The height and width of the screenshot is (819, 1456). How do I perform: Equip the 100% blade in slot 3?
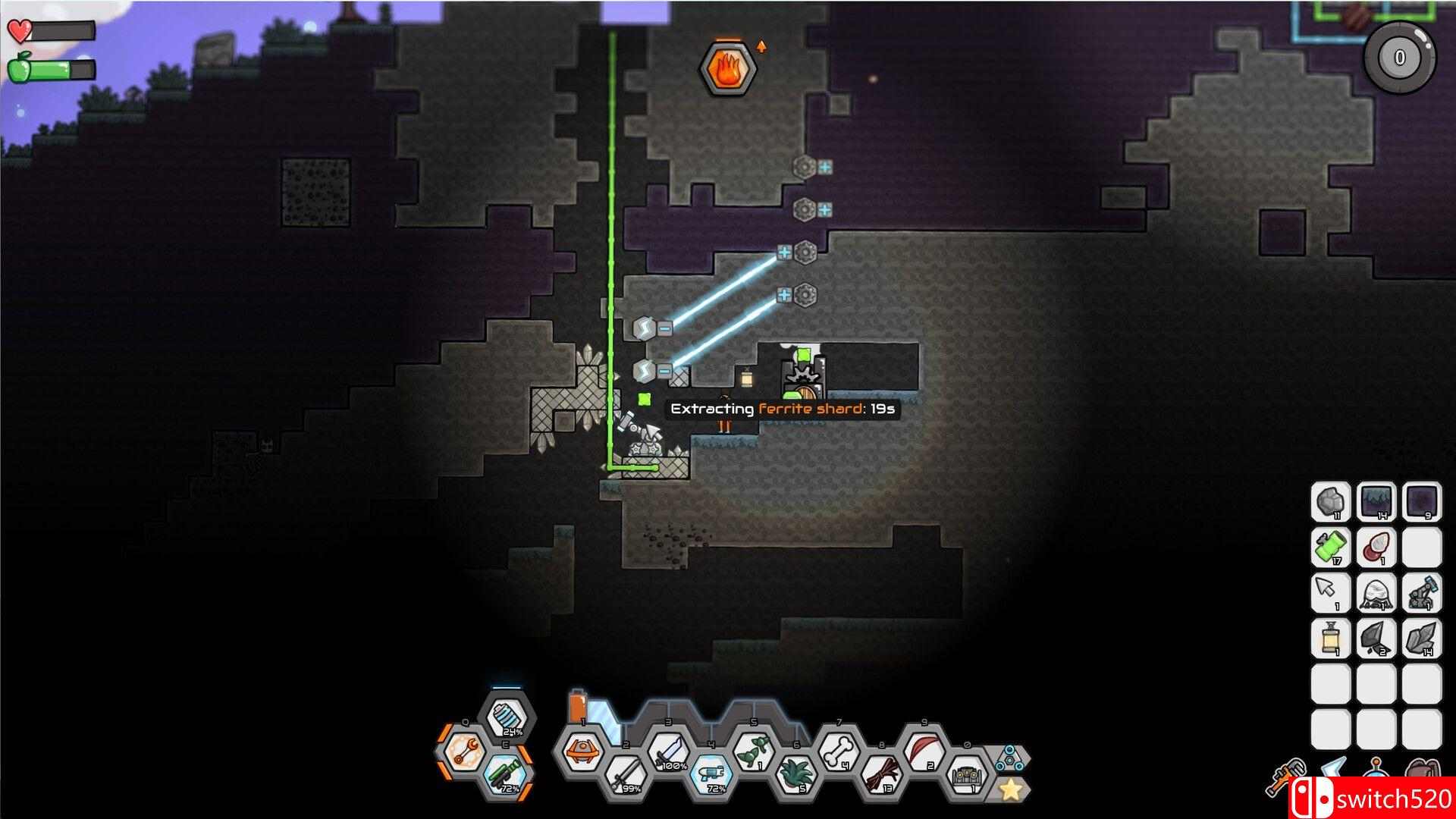tap(670, 751)
